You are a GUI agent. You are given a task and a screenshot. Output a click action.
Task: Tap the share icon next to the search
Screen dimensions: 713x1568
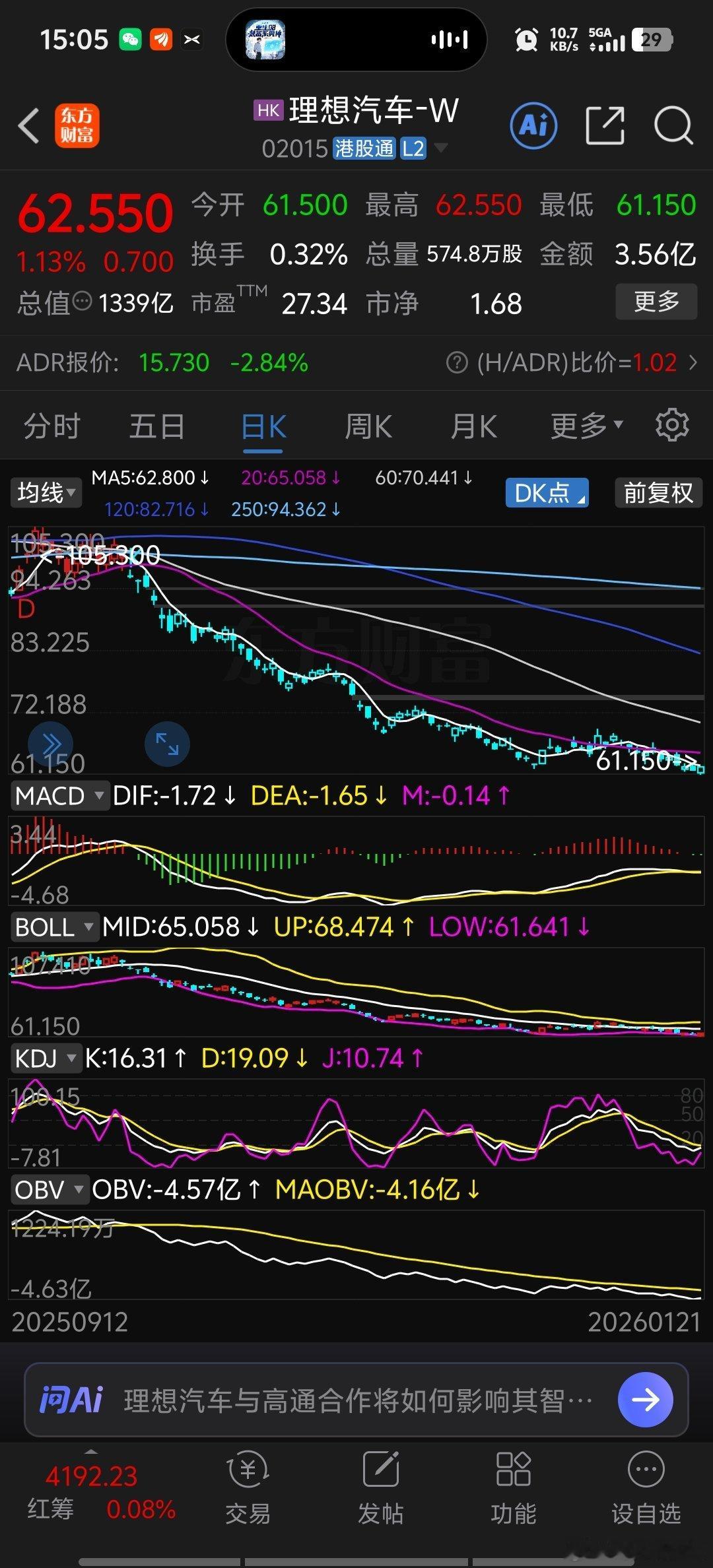[605, 125]
